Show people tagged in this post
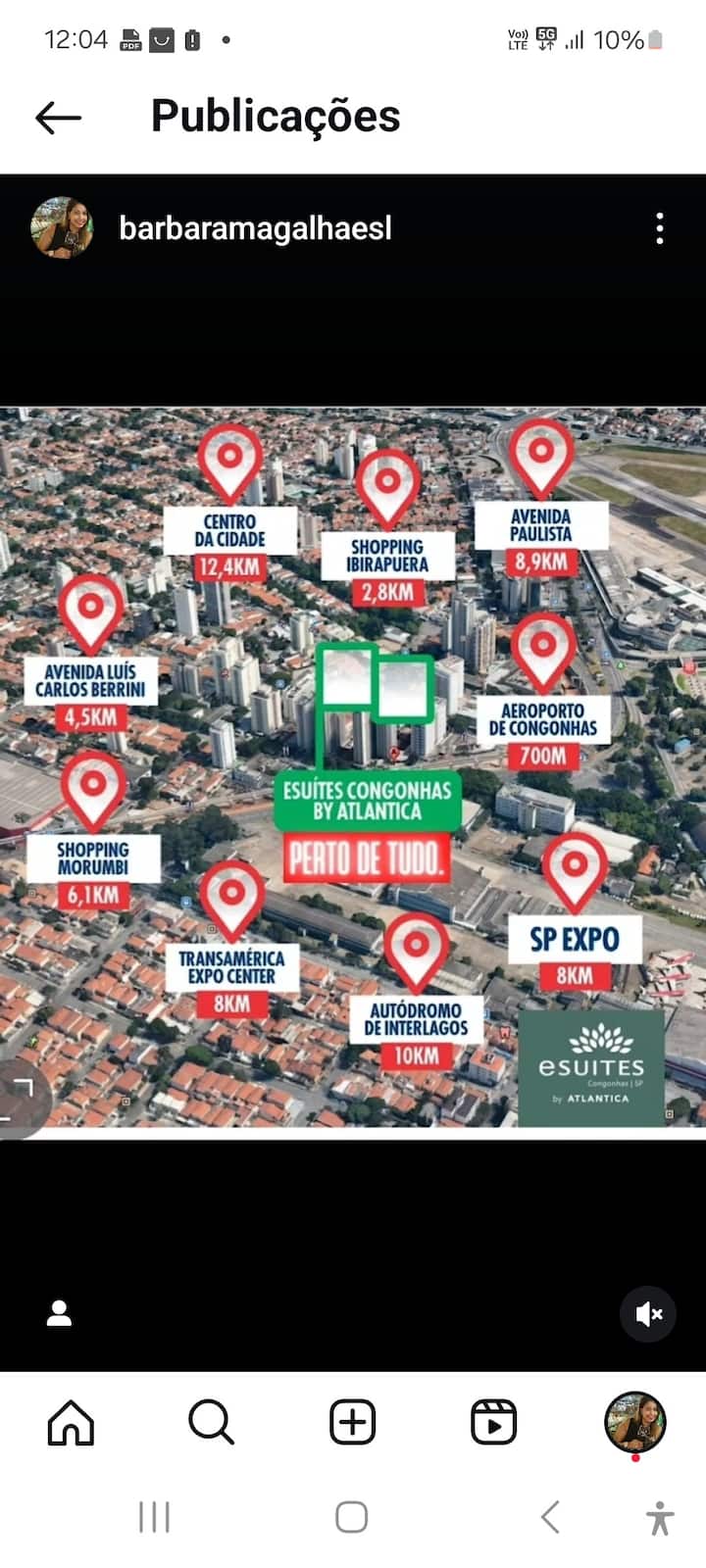The width and height of the screenshot is (706, 1568). tap(59, 1314)
